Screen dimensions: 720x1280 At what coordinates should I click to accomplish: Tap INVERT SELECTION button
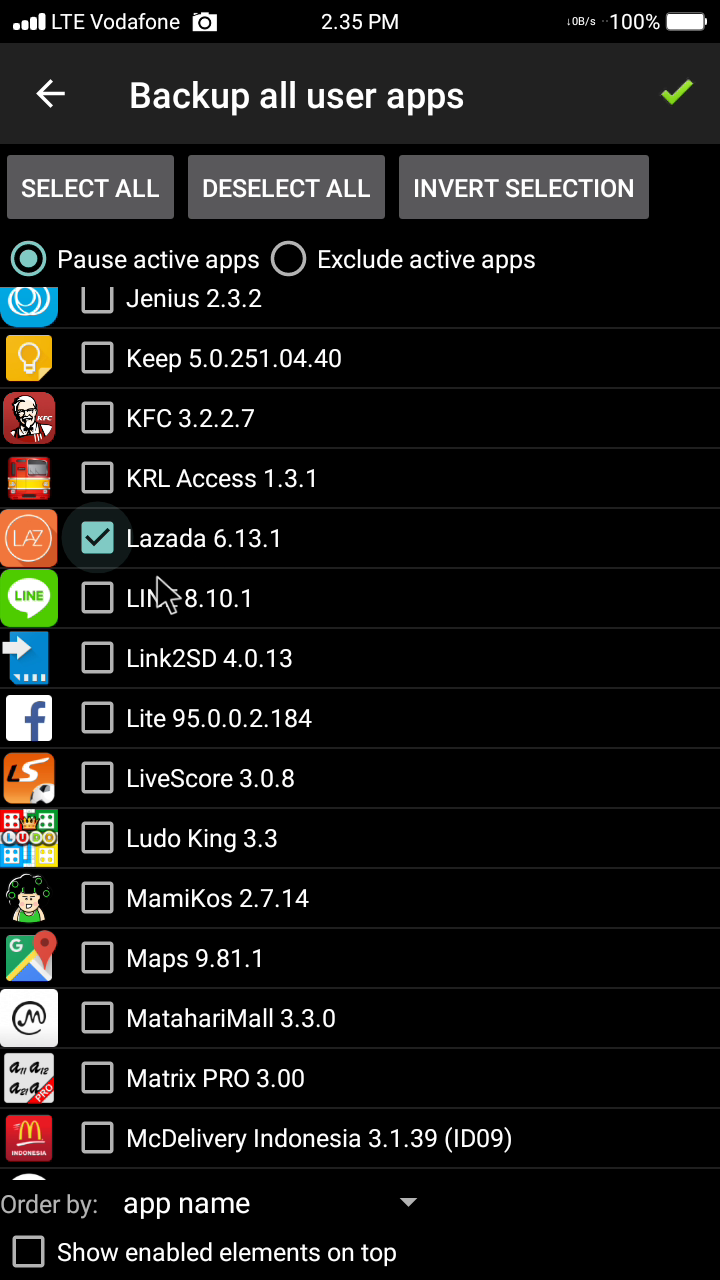click(523, 188)
